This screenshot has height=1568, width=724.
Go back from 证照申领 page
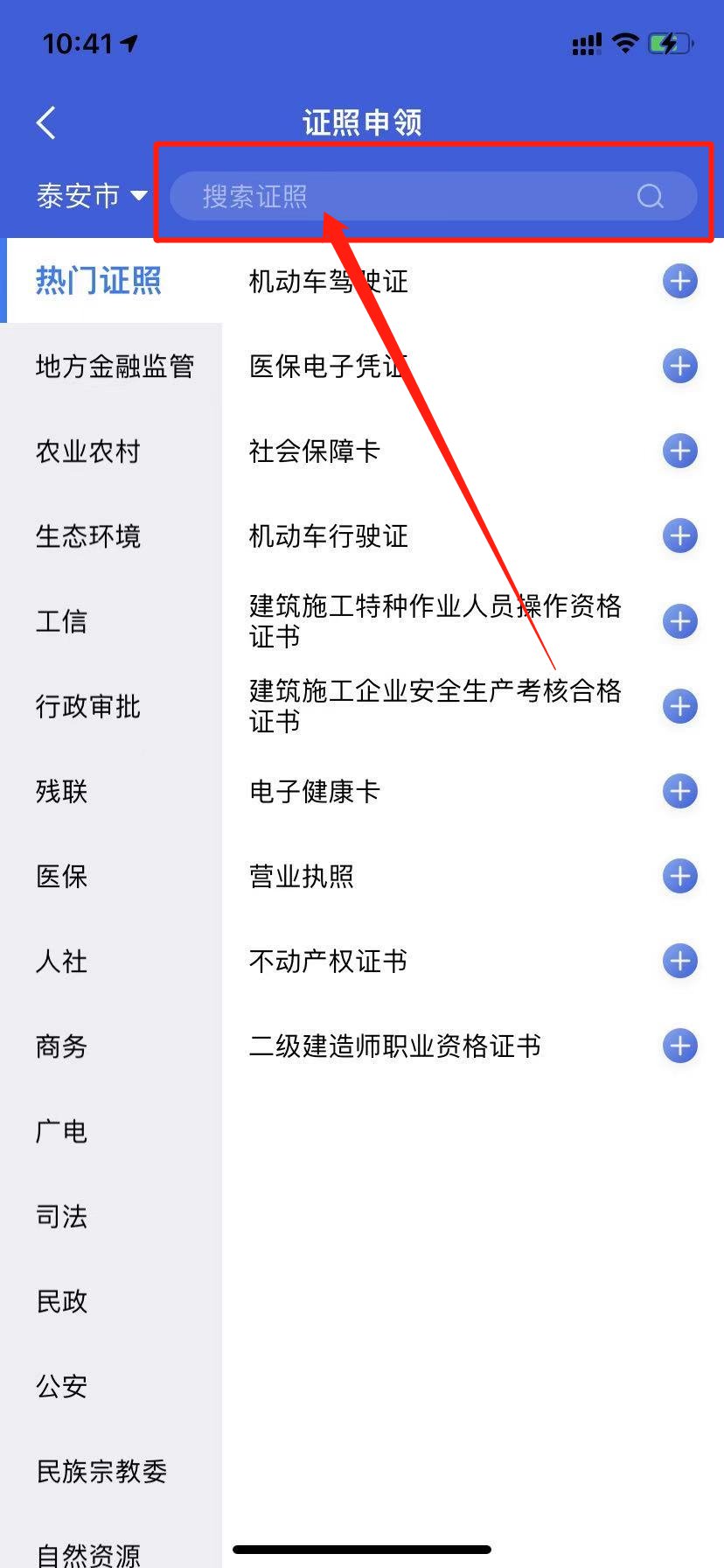pos(46,123)
